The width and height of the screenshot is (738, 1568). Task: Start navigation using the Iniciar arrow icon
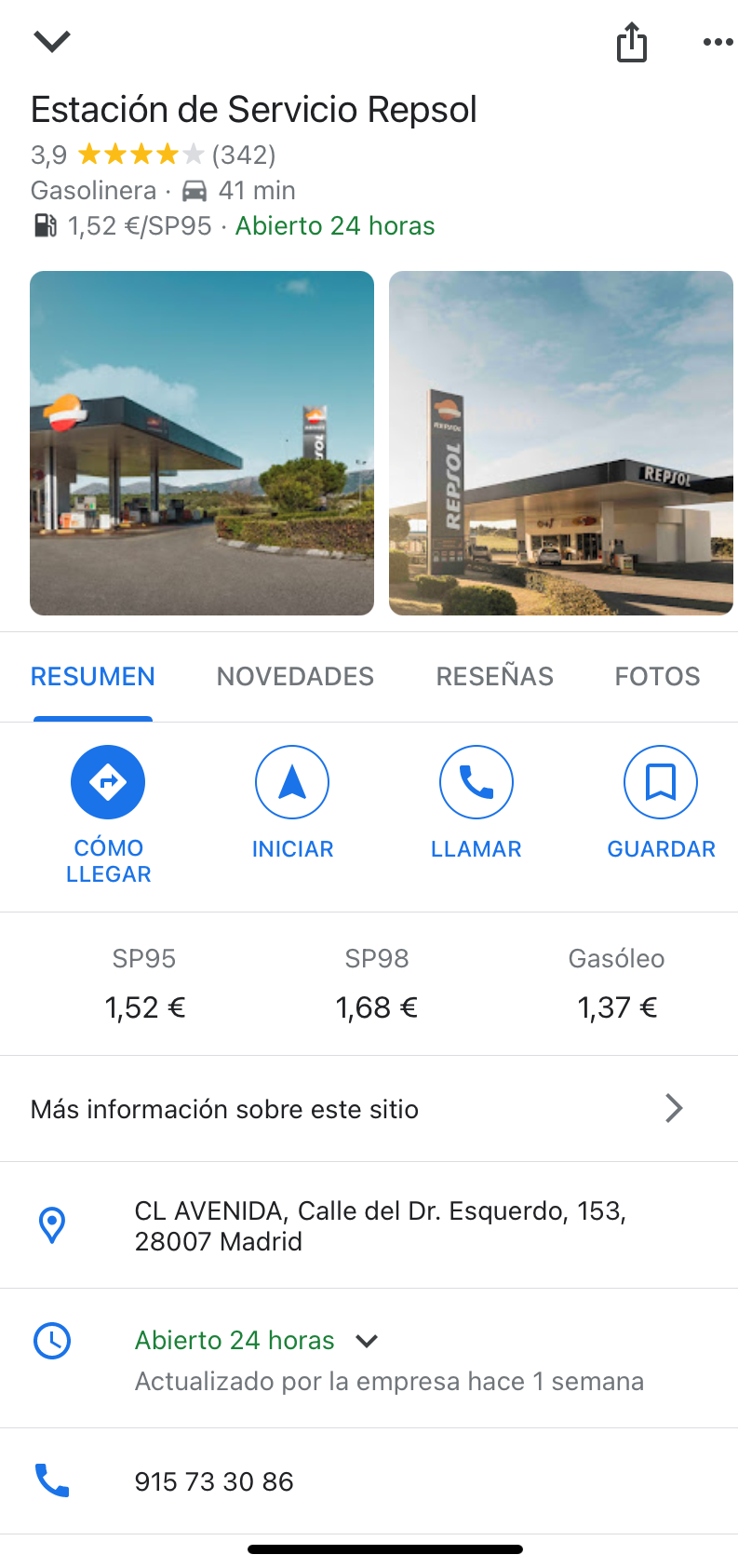pyautogui.click(x=292, y=782)
